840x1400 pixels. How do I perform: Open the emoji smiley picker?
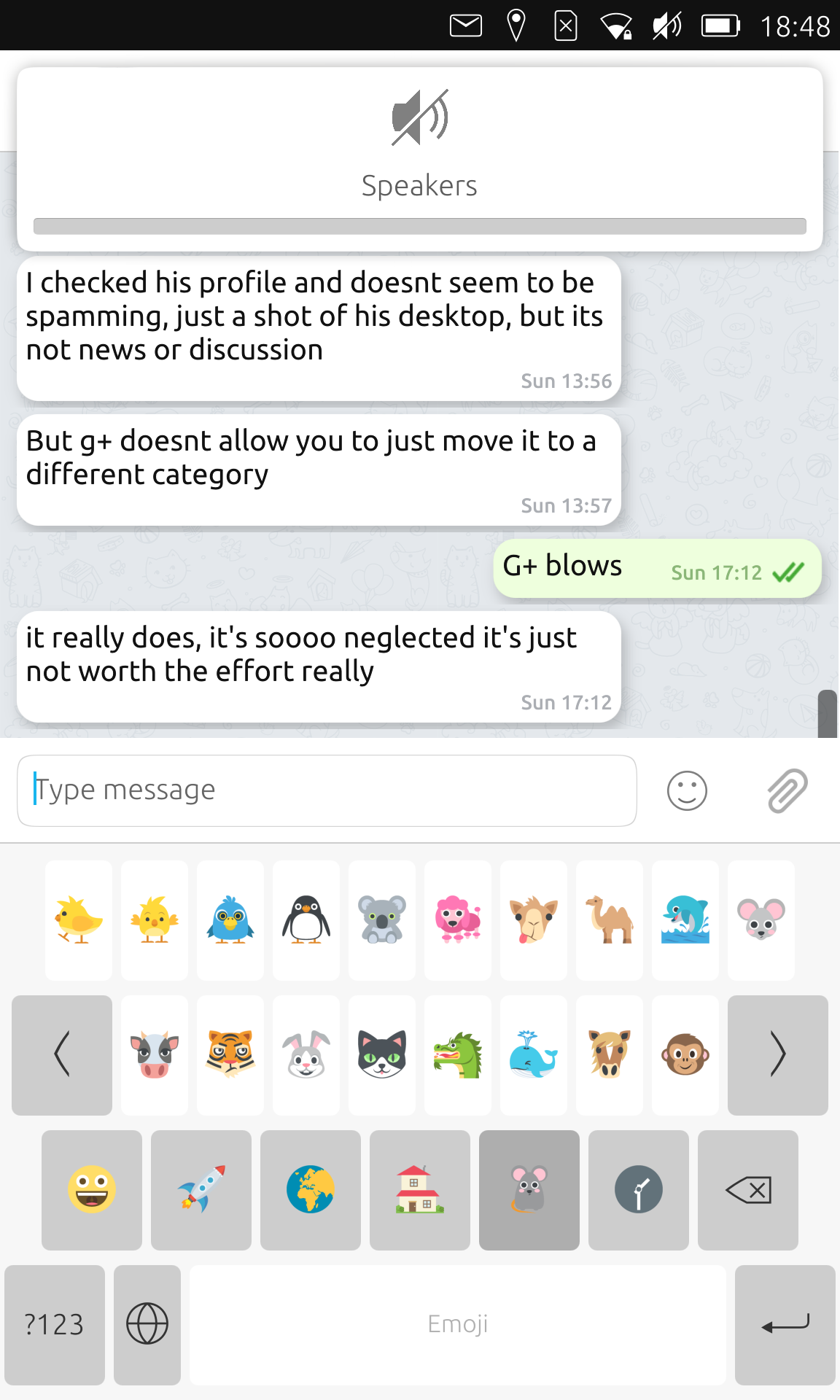pyautogui.click(x=687, y=790)
